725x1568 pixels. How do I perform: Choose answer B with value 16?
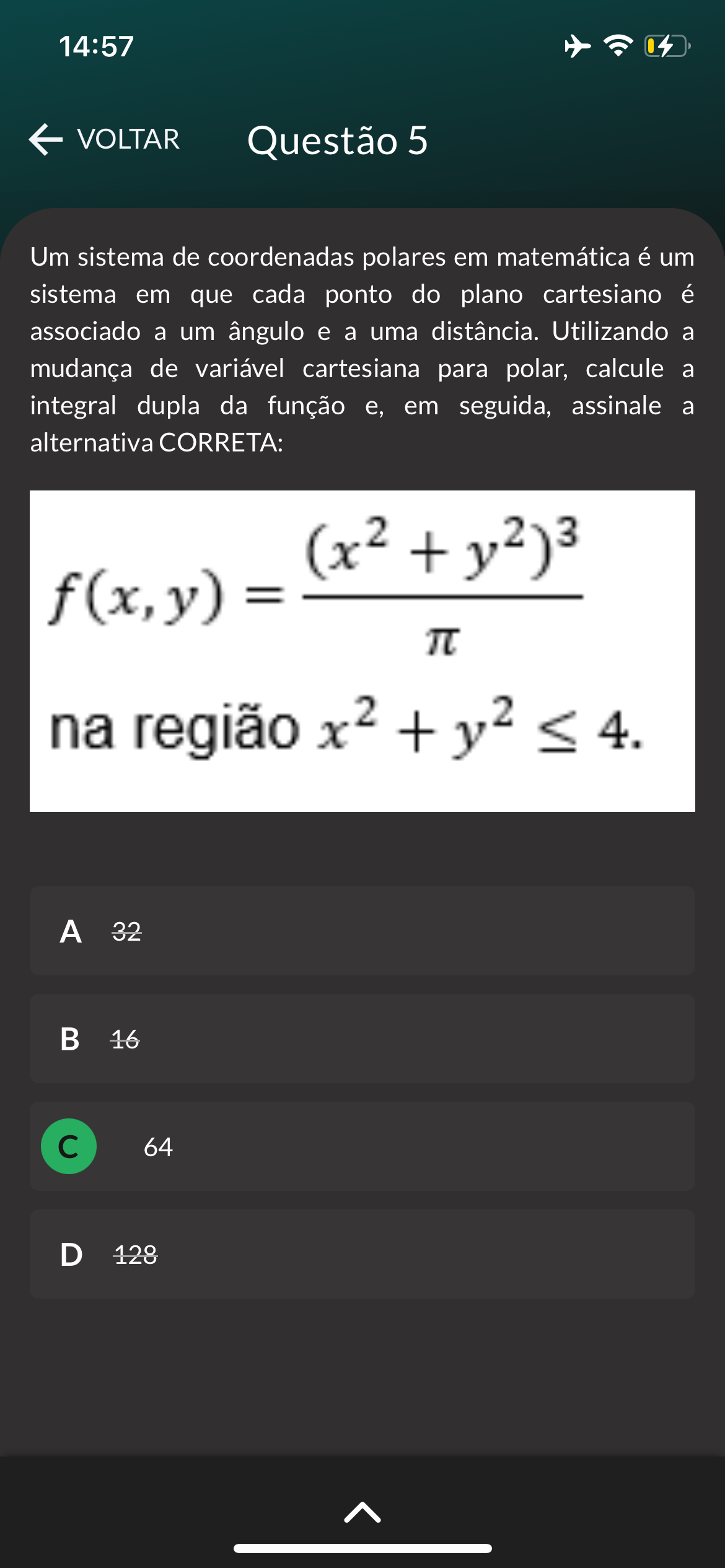click(x=362, y=1039)
